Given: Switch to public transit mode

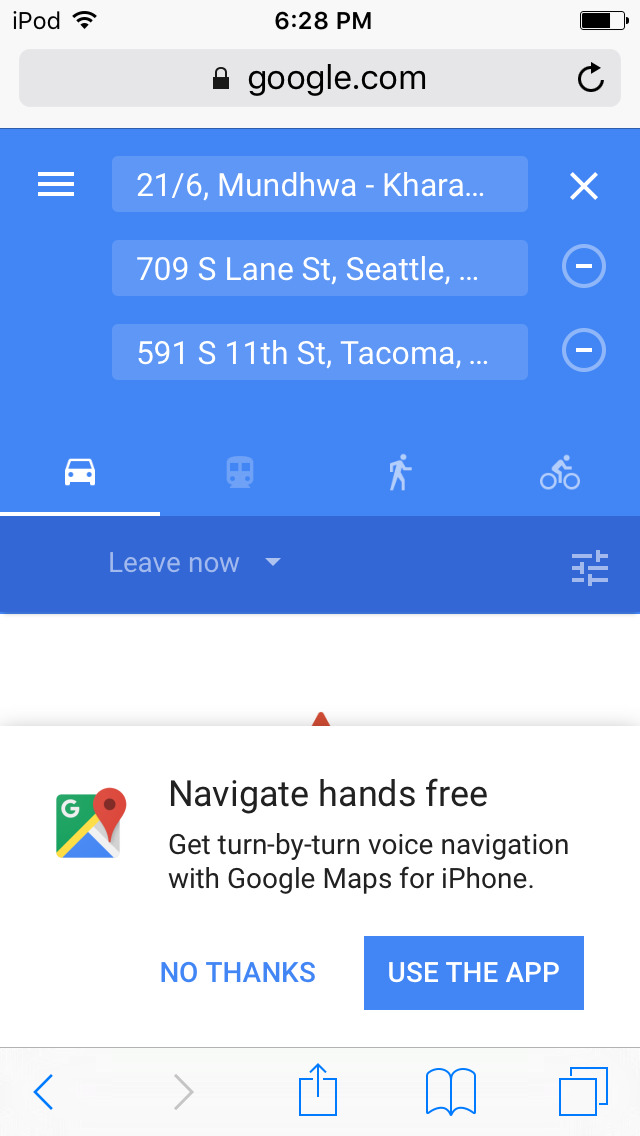Looking at the screenshot, I should tap(240, 471).
